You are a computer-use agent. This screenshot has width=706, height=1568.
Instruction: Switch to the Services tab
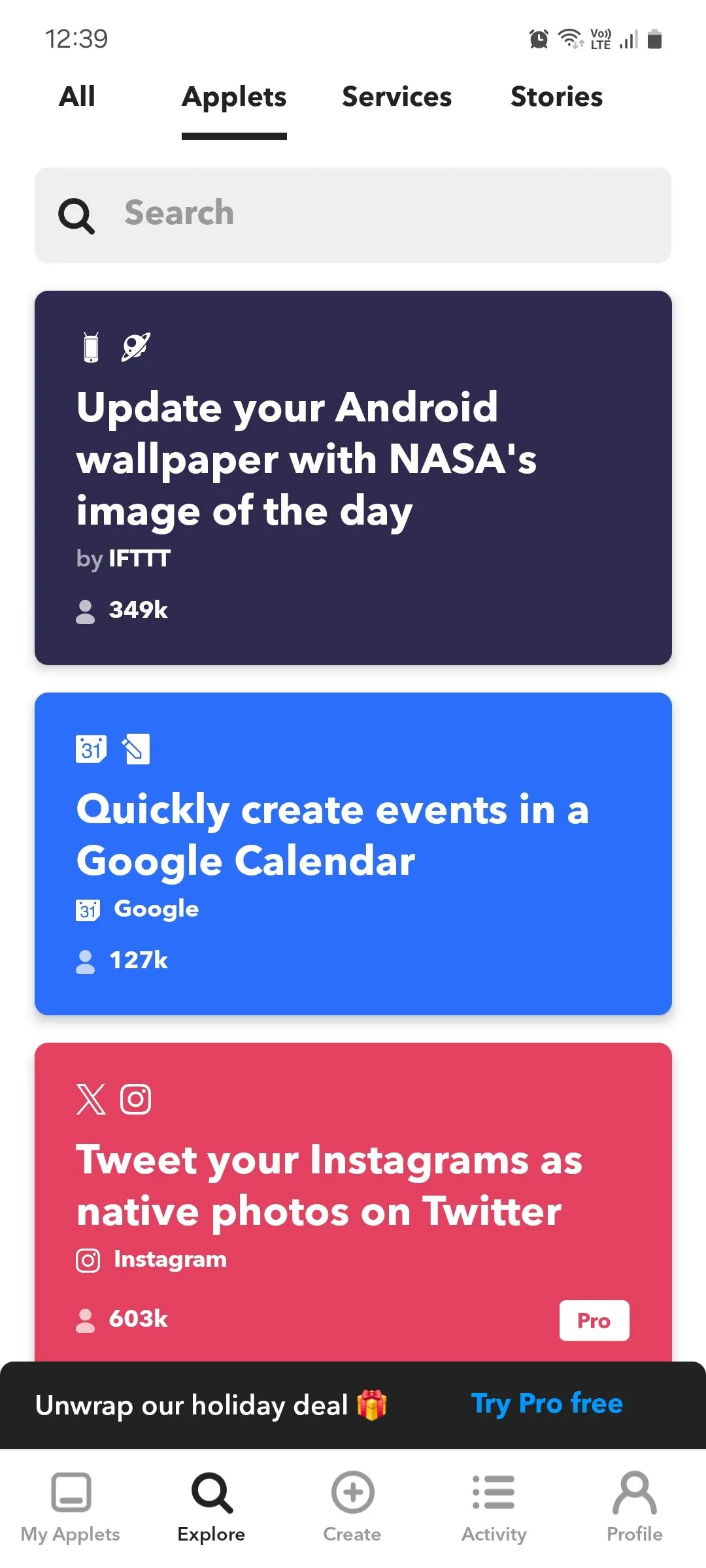click(397, 97)
